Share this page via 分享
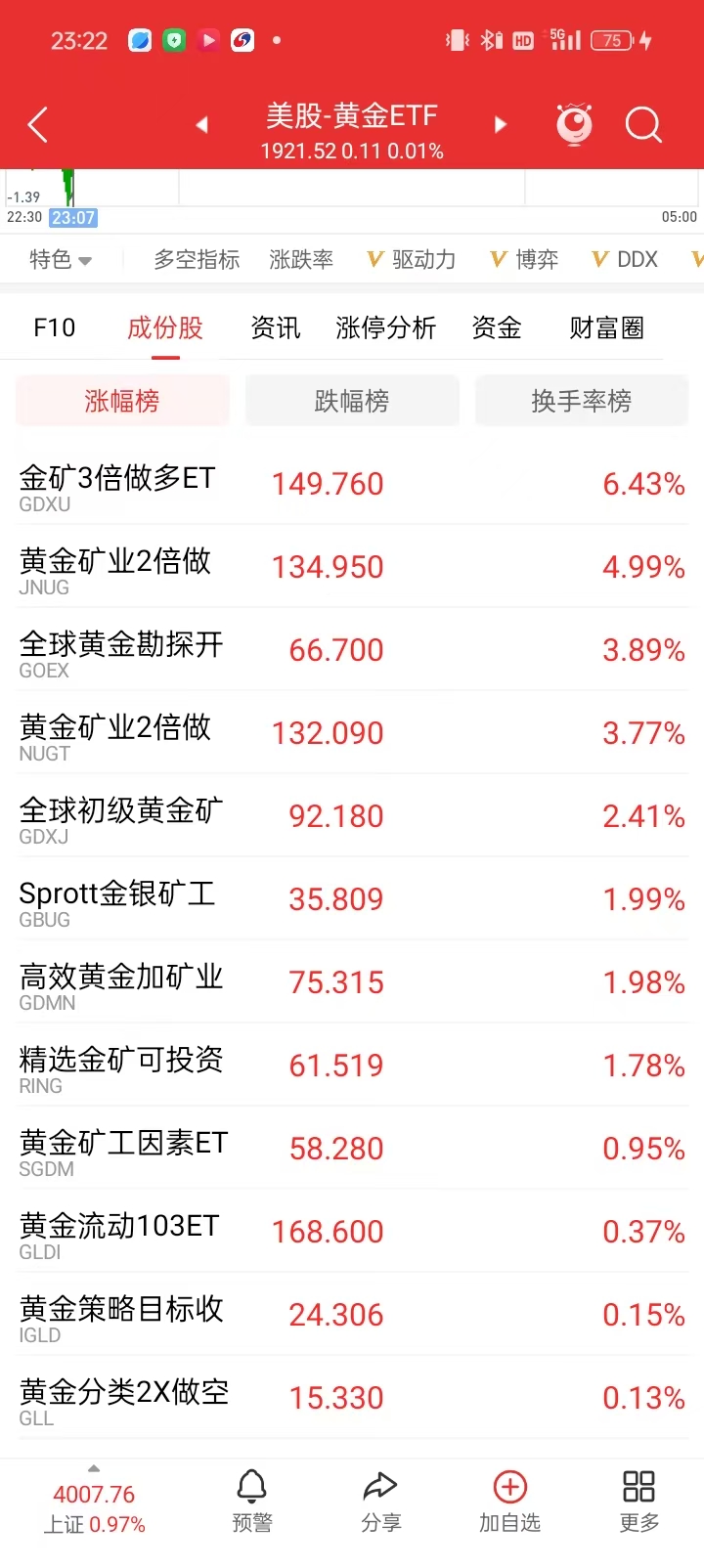This screenshot has width=704, height=1568. coord(380,1502)
